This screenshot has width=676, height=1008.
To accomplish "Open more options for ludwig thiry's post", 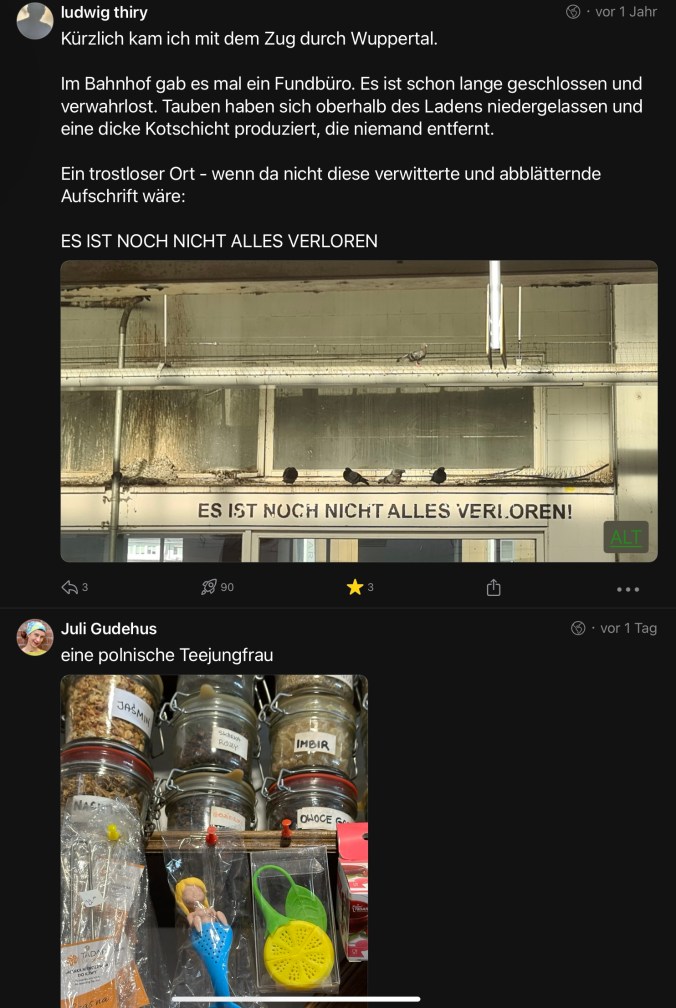I will click(x=627, y=589).
